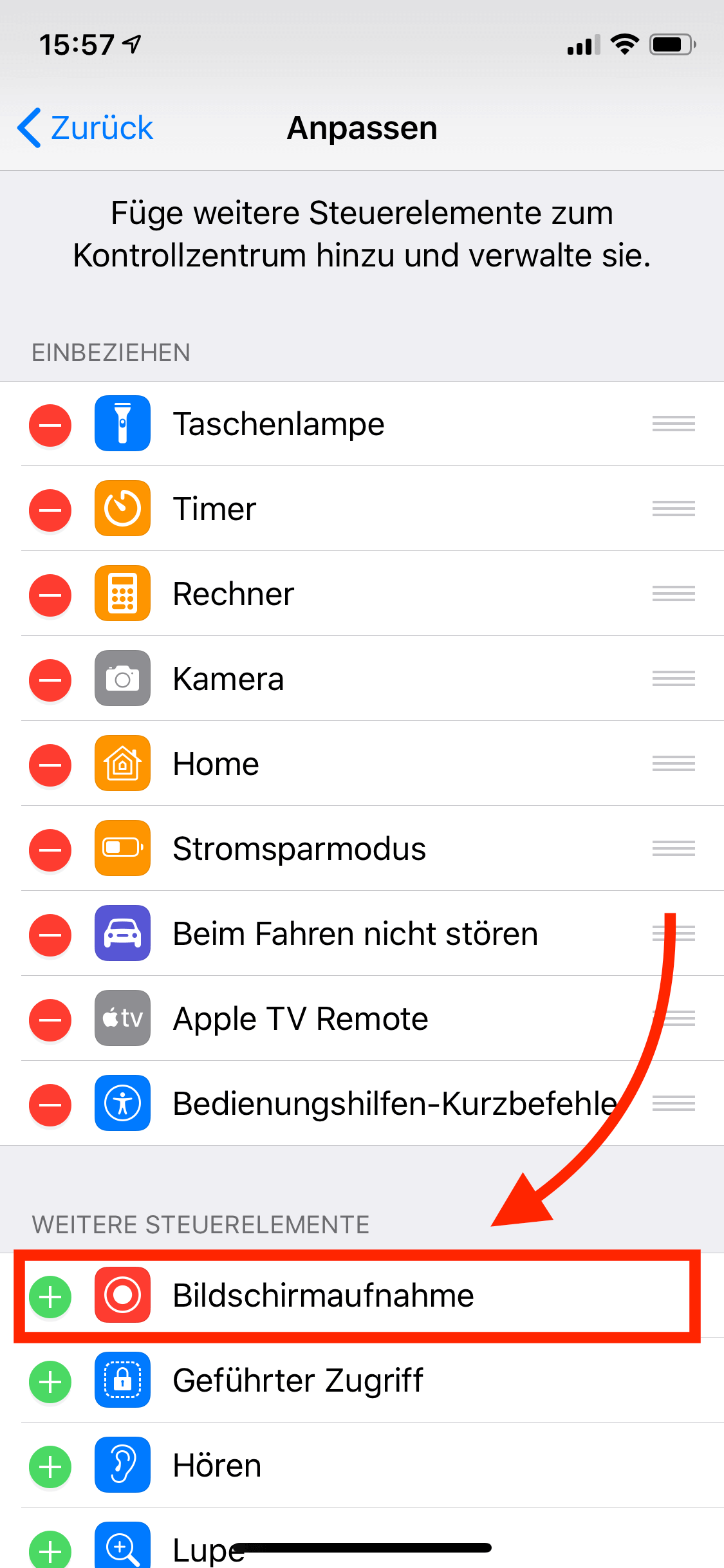Image resolution: width=724 pixels, height=1568 pixels.
Task: Tap the reorder handle on the Taschenlampe row
Action: [673, 424]
